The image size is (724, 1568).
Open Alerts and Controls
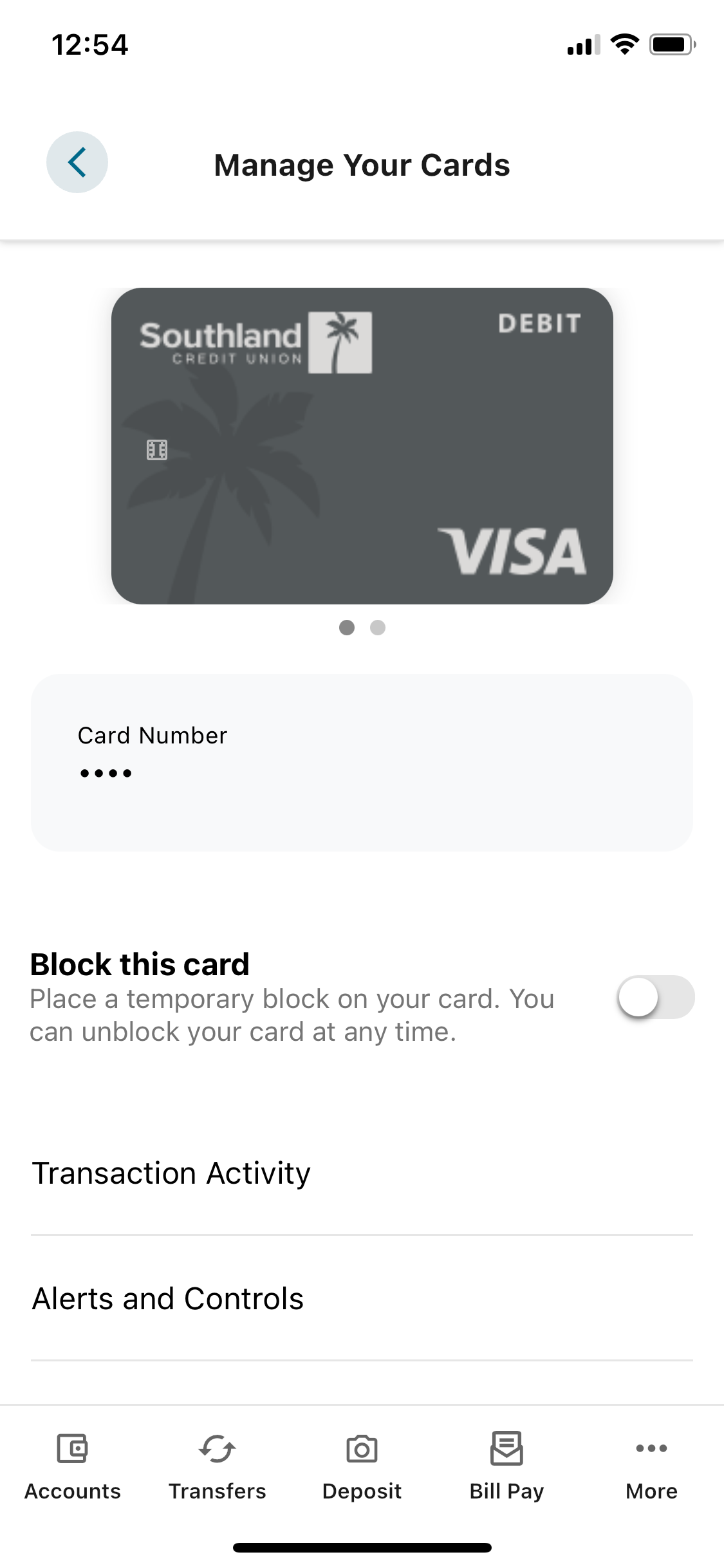pyautogui.click(x=362, y=1298)
